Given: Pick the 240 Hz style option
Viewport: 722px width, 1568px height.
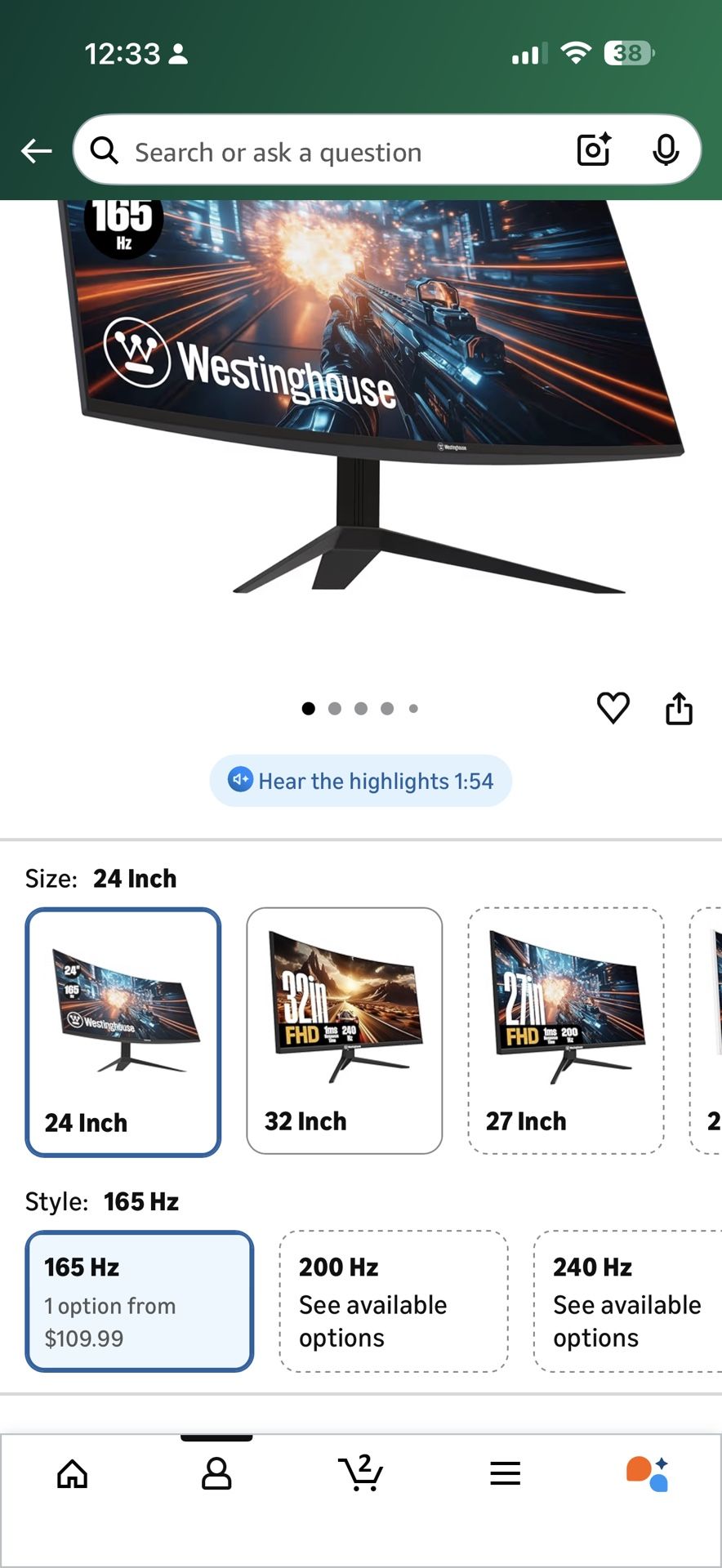Looking at the screenshot, I should point(627,1301).
